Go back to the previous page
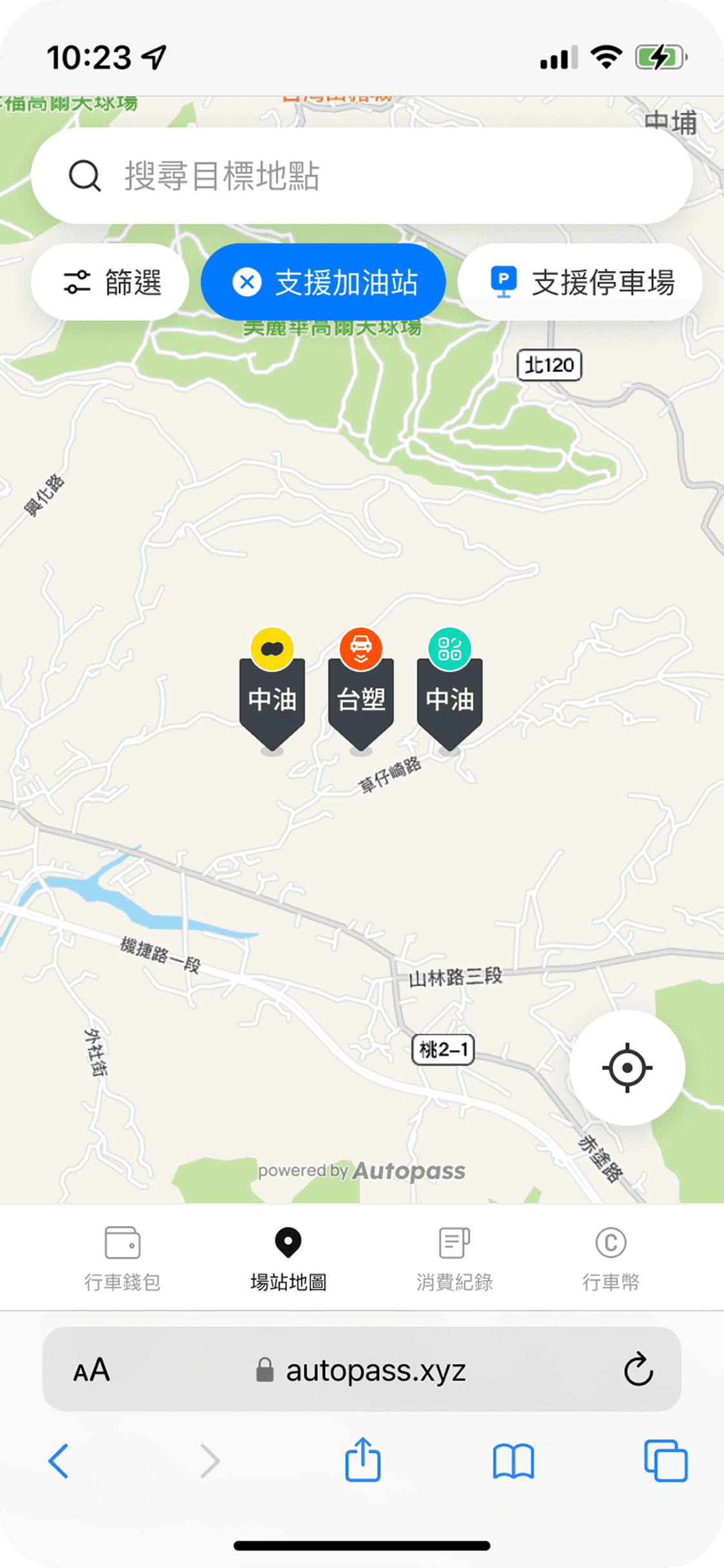This screenshot has width=724, height=1568. click(59, 1461)
